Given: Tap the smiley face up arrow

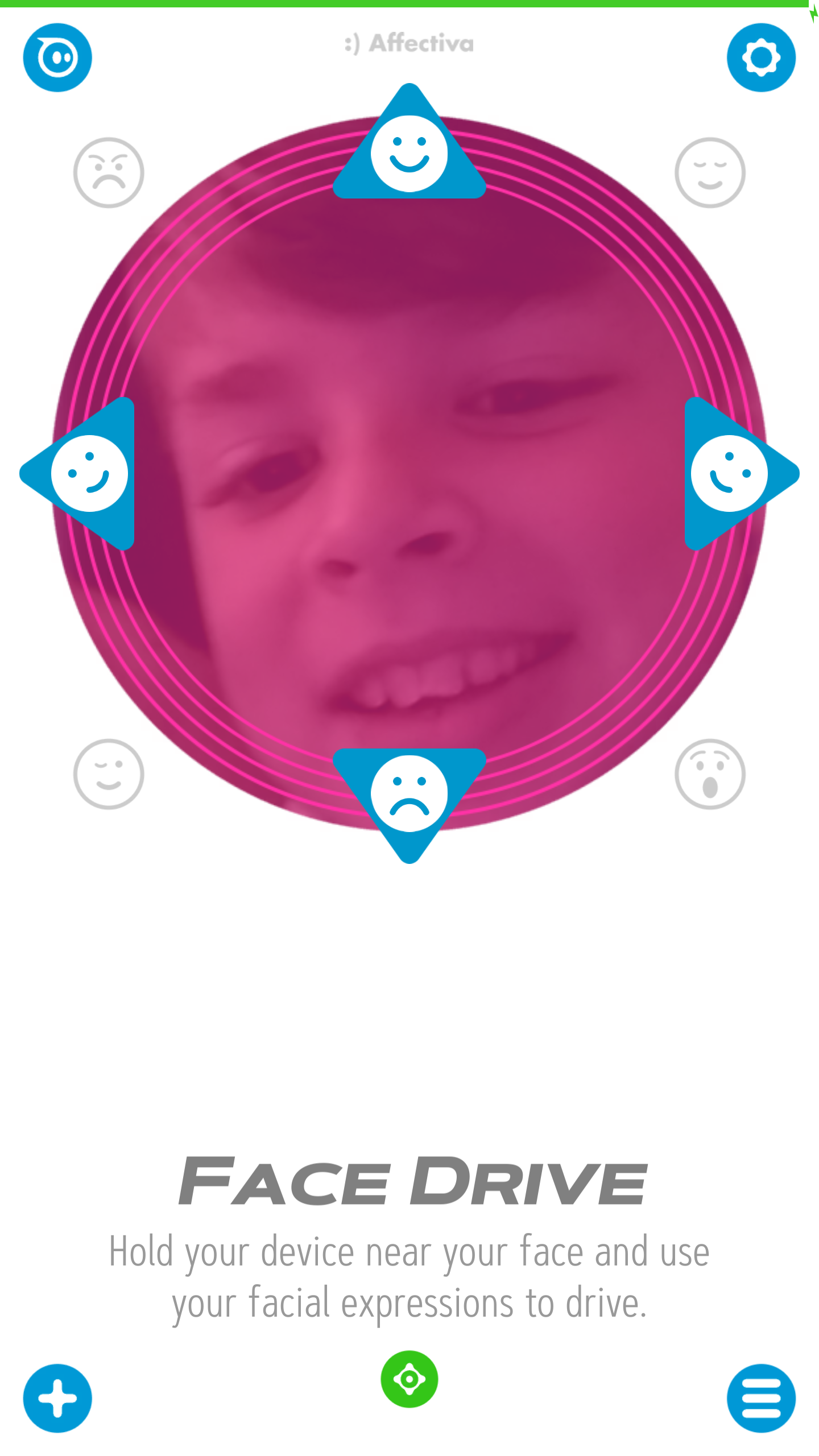Looking at the screenshot, I should [409, 142].
